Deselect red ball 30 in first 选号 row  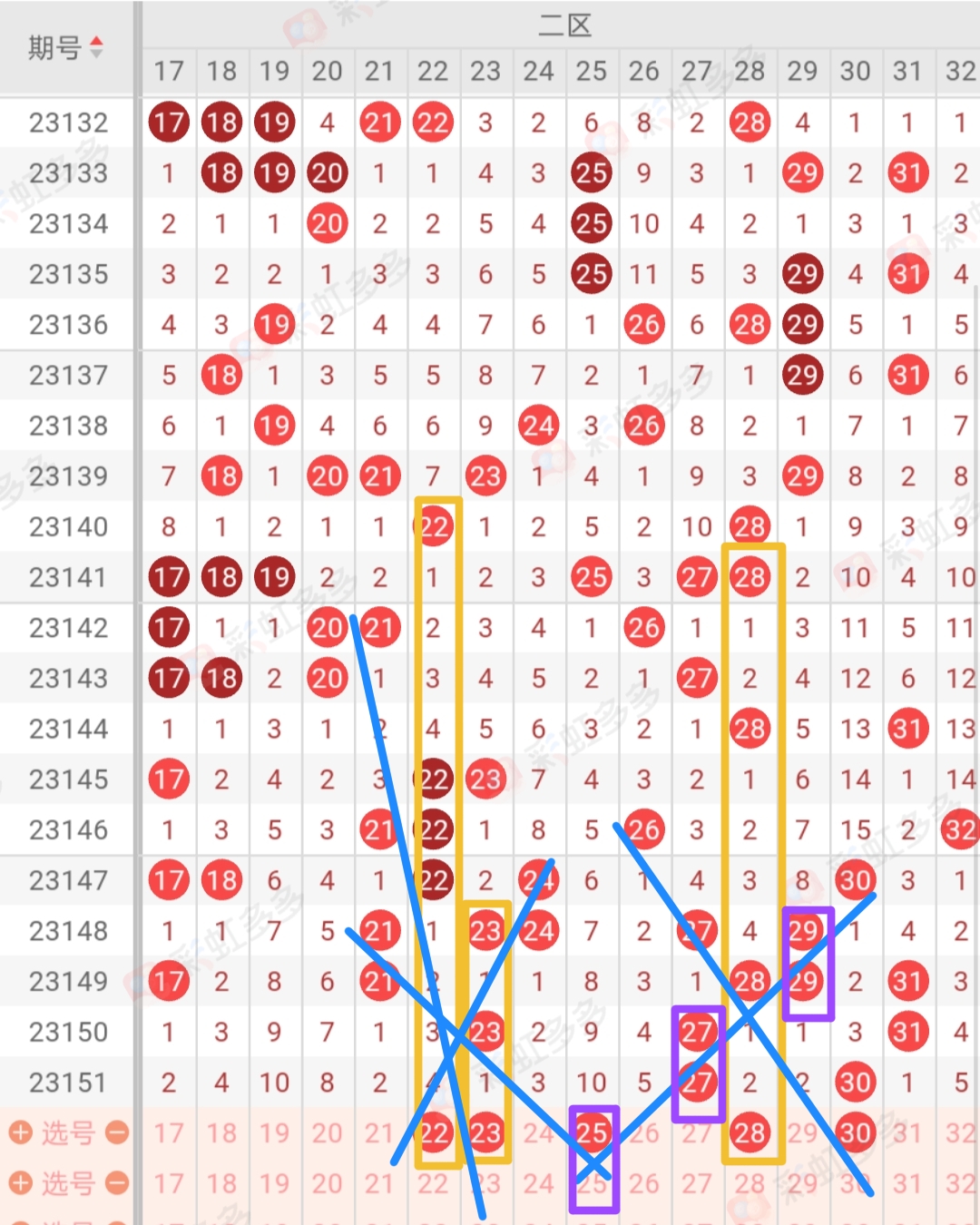[x=855, y=1132]
